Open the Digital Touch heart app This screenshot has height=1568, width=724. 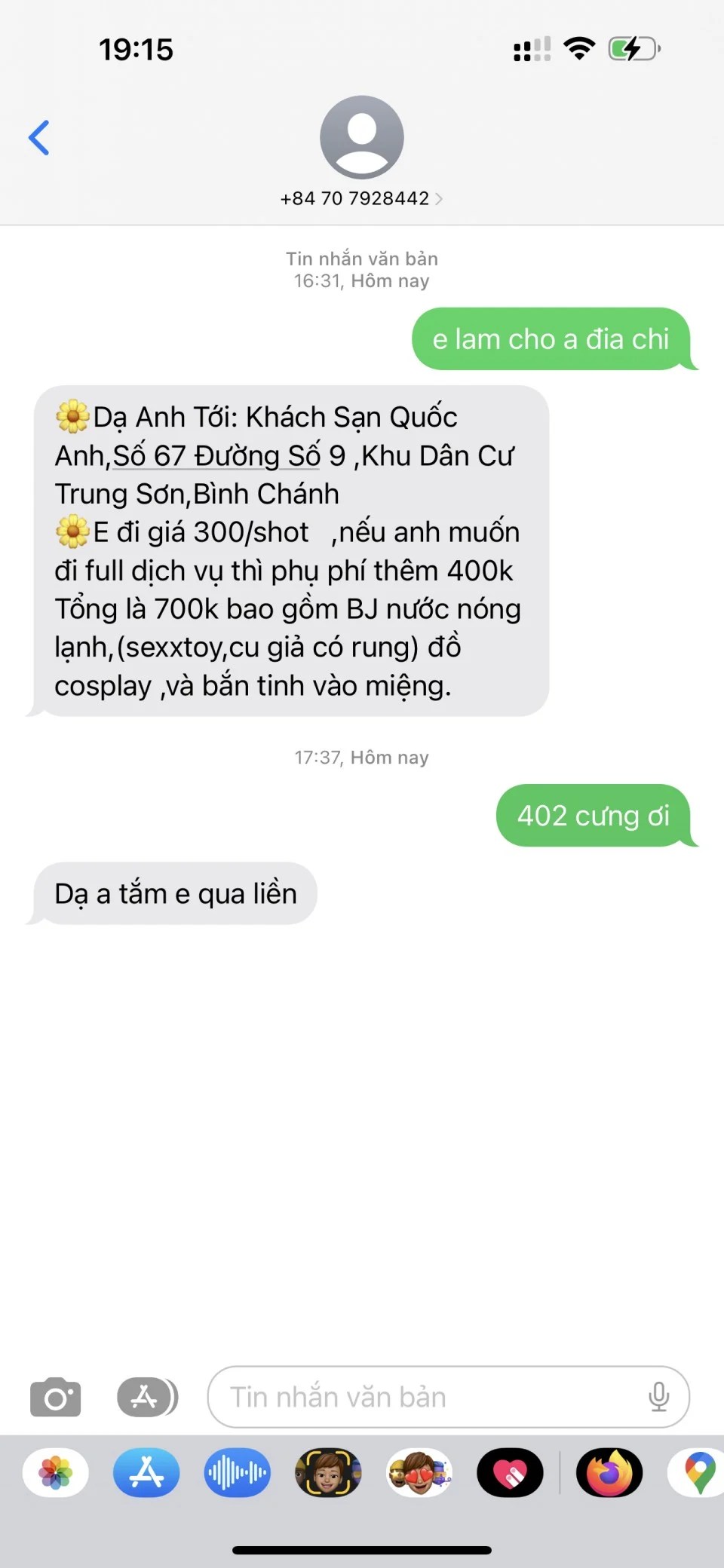(510, 1472)
